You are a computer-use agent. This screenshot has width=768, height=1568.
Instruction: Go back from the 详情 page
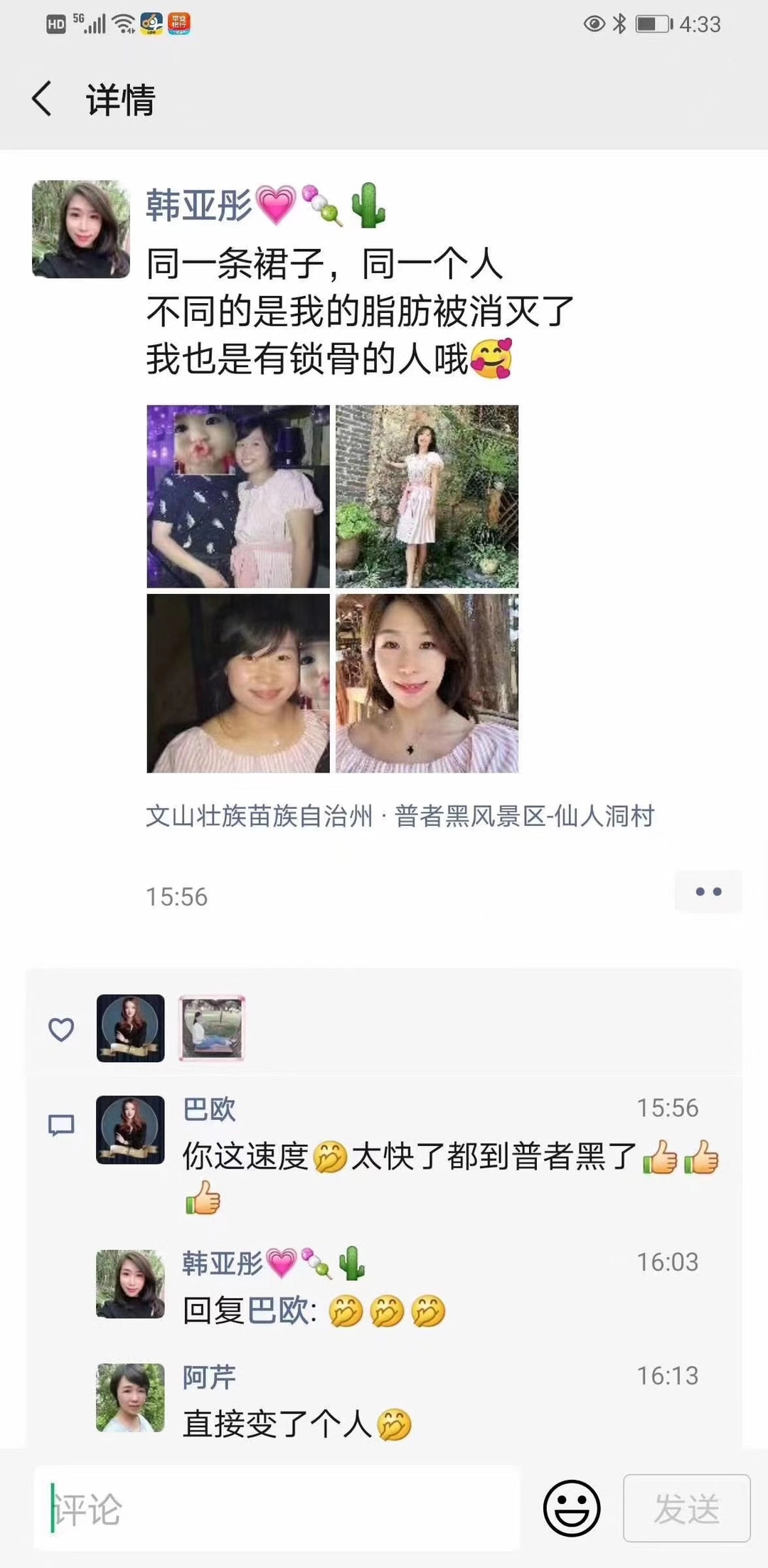43,98
